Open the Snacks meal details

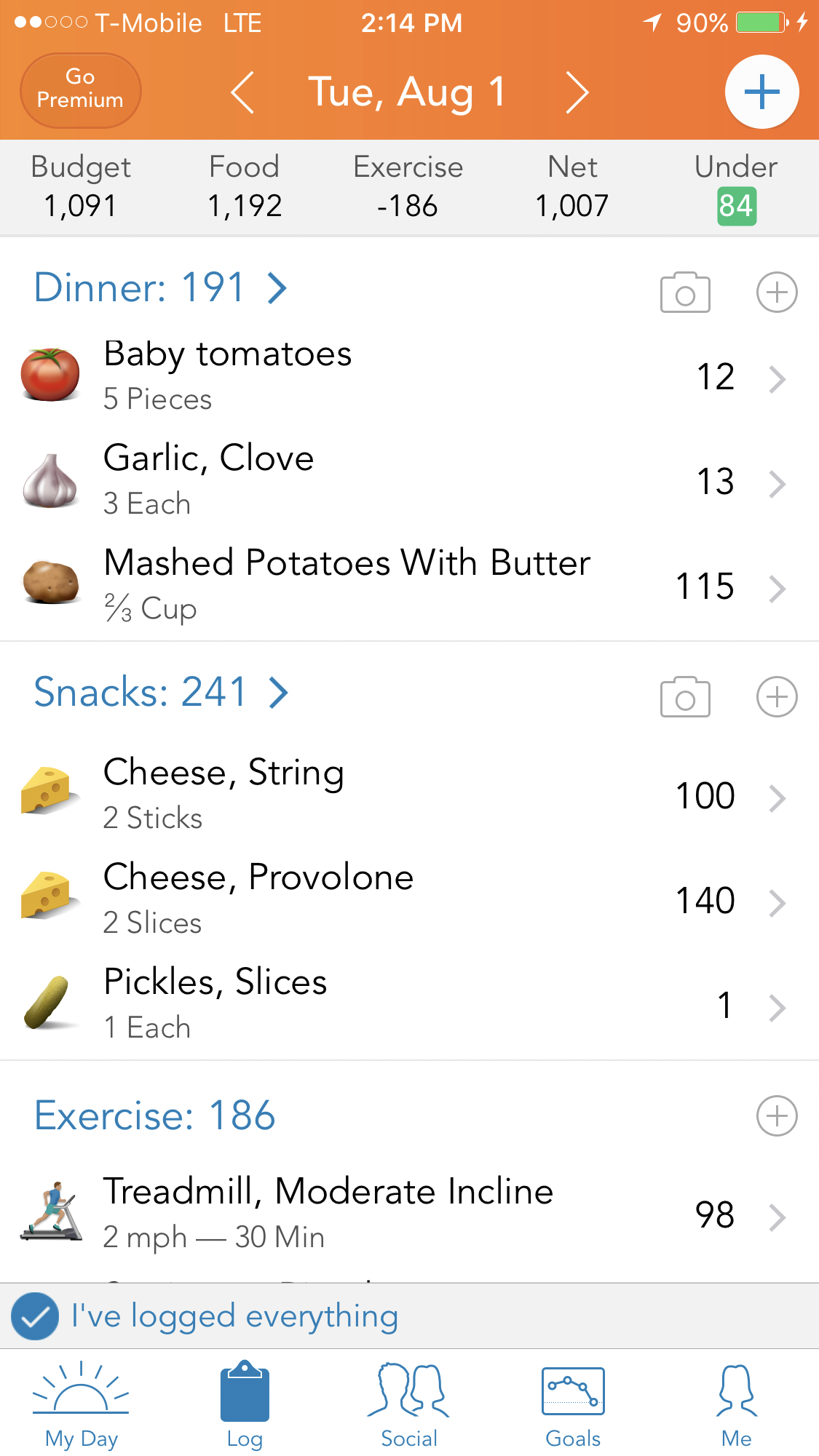(x=162, y=692)
